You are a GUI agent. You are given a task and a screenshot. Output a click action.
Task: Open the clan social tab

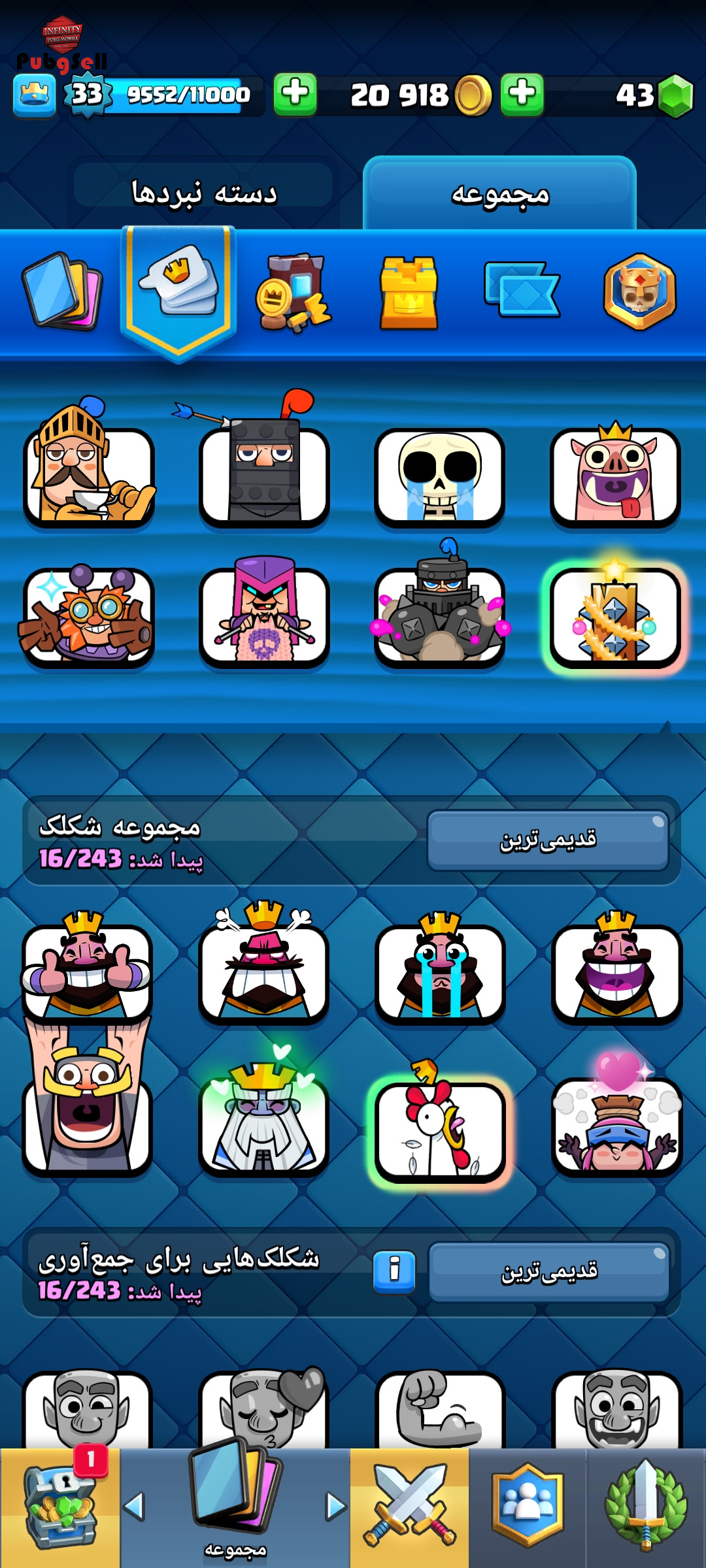528,1508
